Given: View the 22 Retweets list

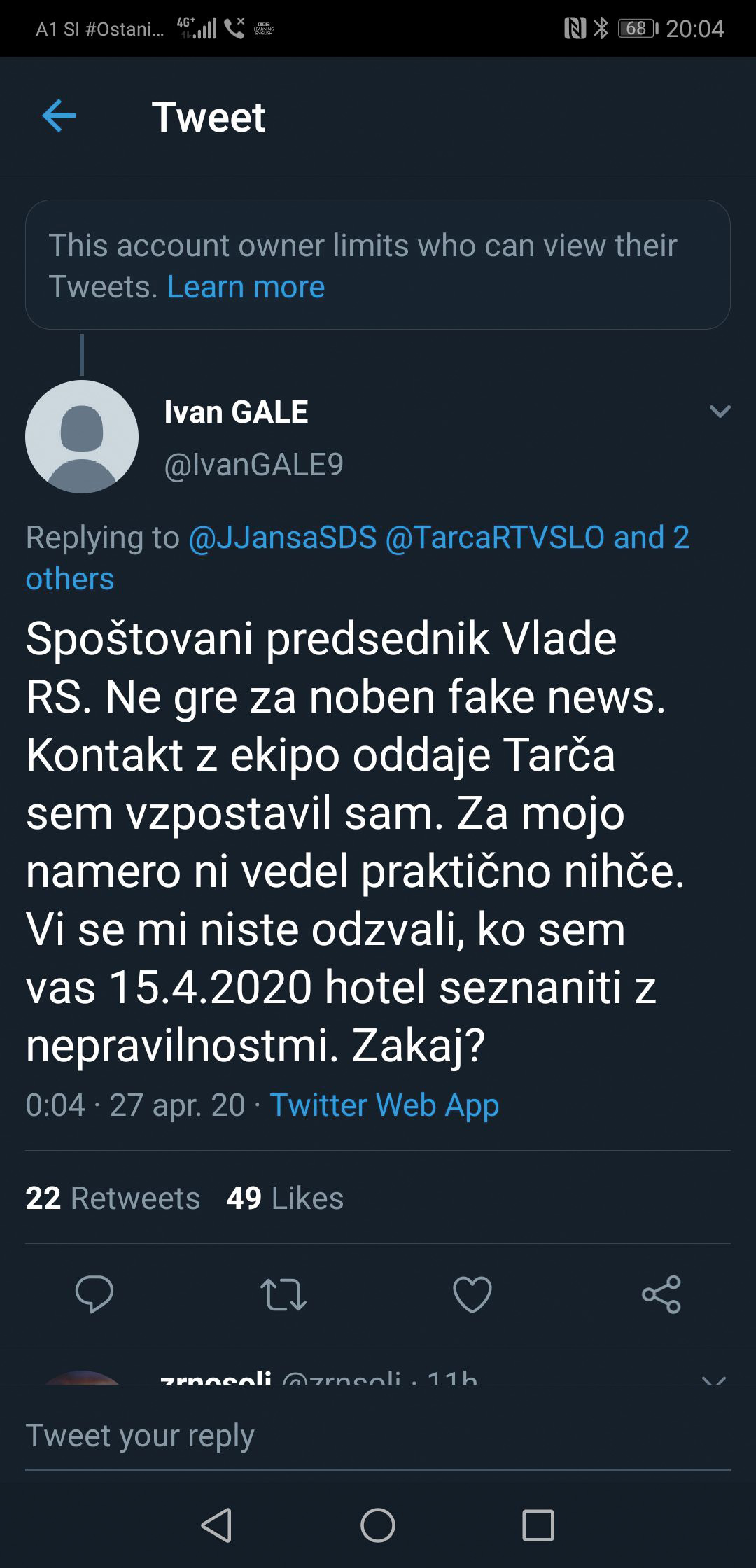Looking at the screenshot, I should [113, 1198].
